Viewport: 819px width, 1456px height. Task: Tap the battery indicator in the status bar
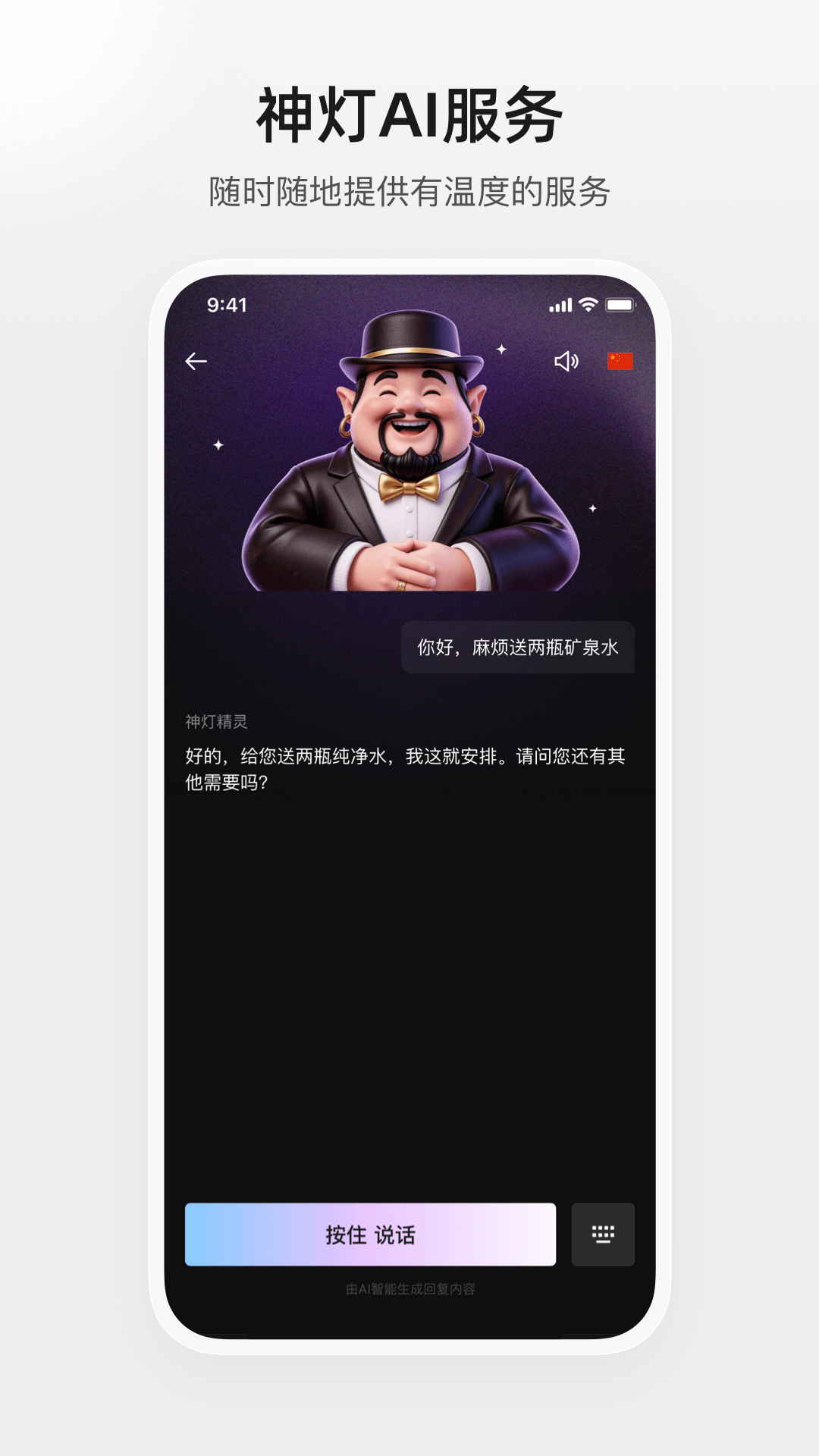click(x=620, y=305)
